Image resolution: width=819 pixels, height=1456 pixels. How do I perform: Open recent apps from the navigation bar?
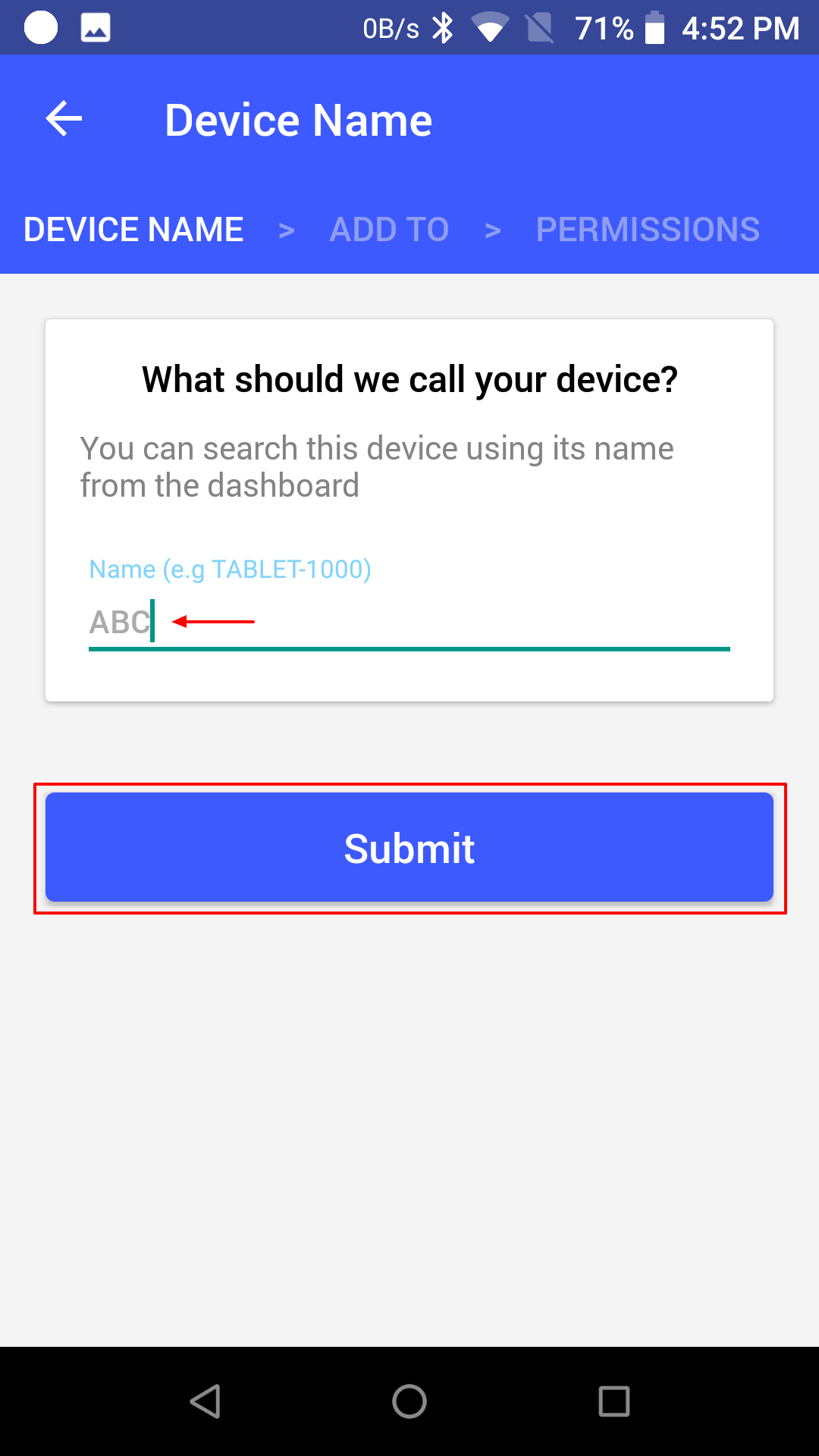tap(614, 1401)
